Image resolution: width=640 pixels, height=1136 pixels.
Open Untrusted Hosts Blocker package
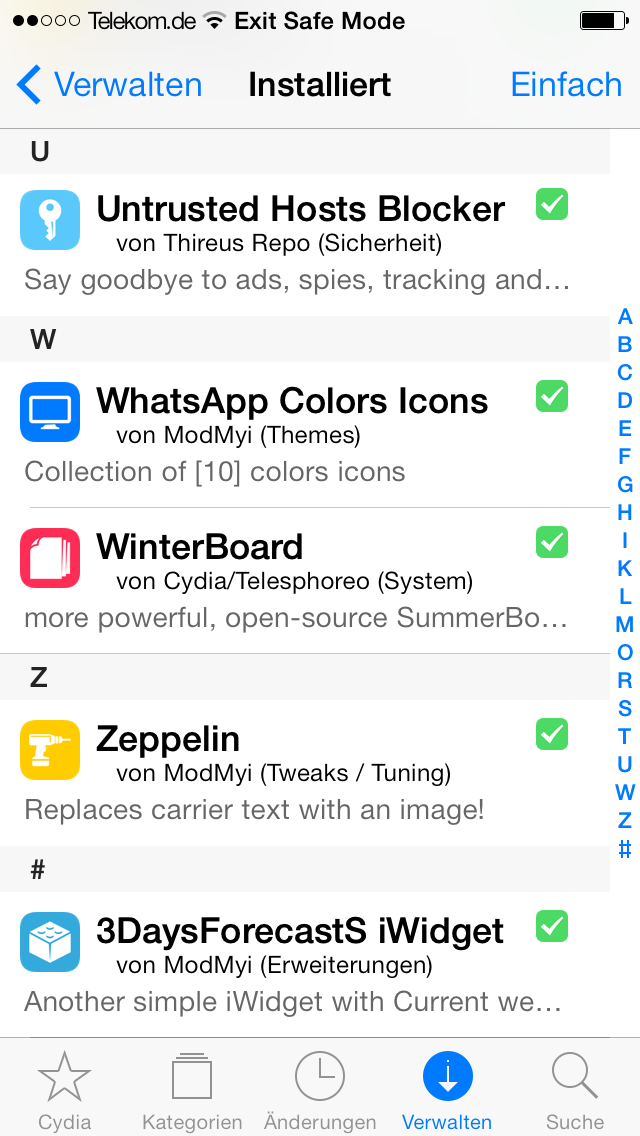(x=300, y=245)
